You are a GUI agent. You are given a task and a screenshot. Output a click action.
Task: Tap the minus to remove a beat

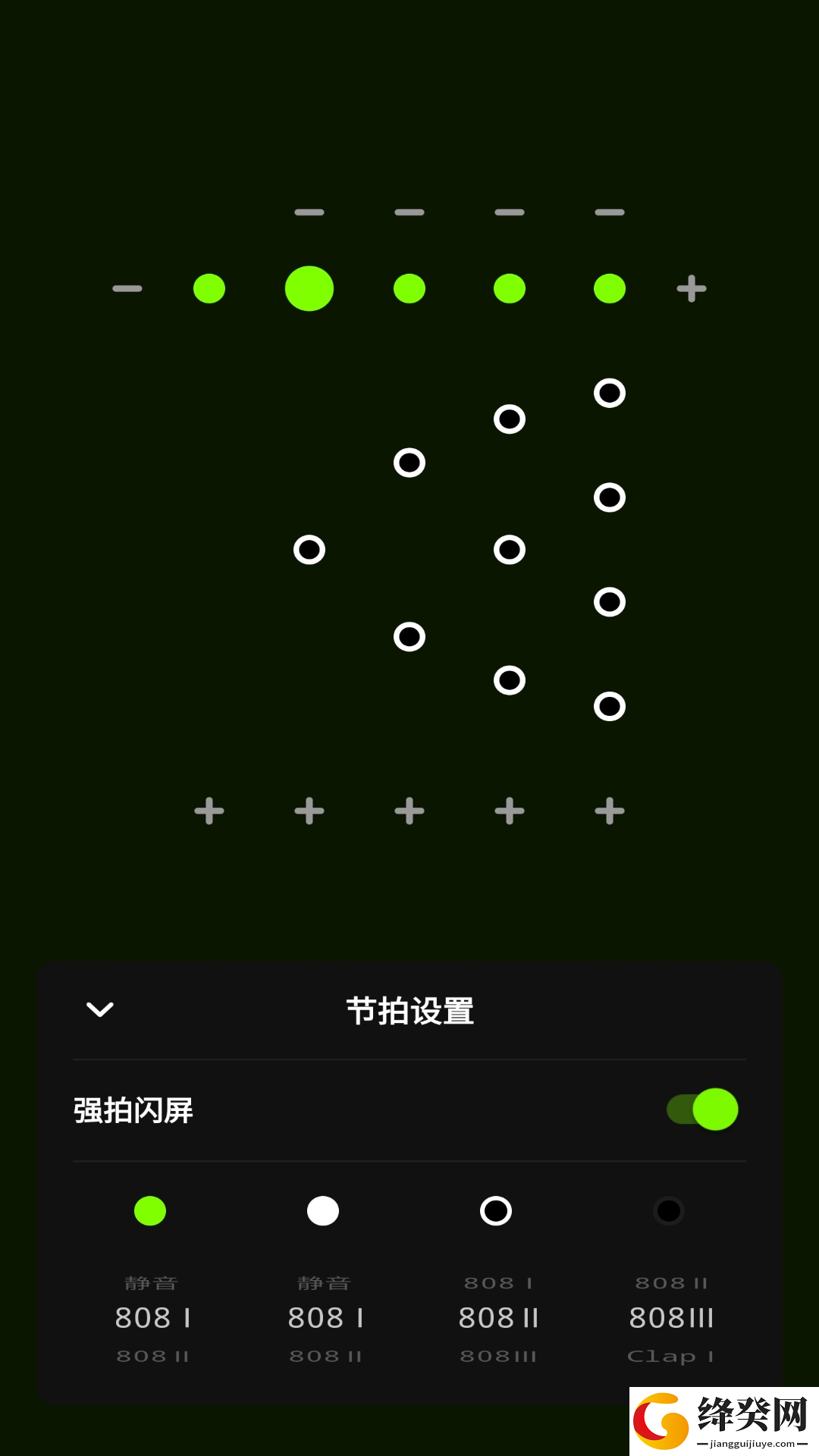(x=127, y=289)
